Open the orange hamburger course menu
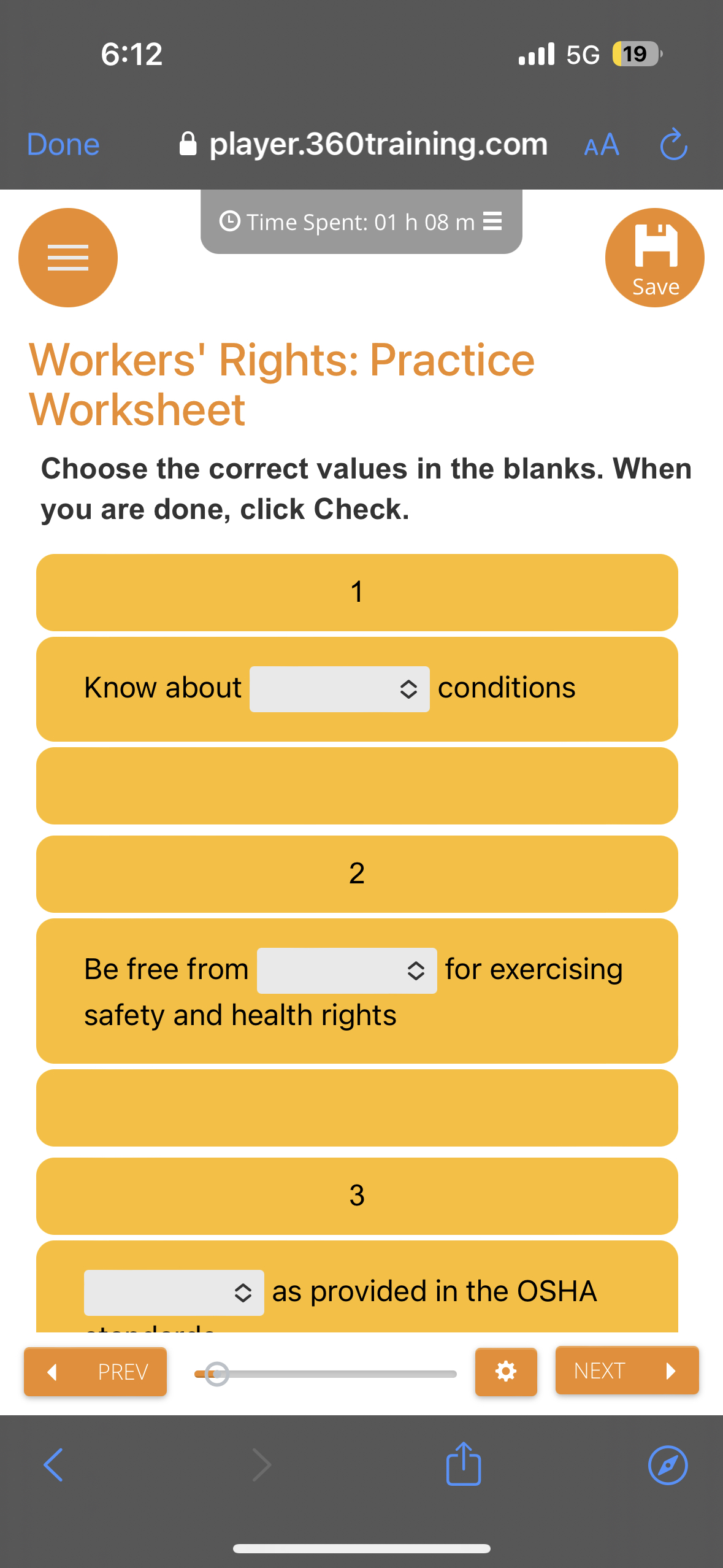The width and height of the screenshot is (723, 1568). (68, 258)
